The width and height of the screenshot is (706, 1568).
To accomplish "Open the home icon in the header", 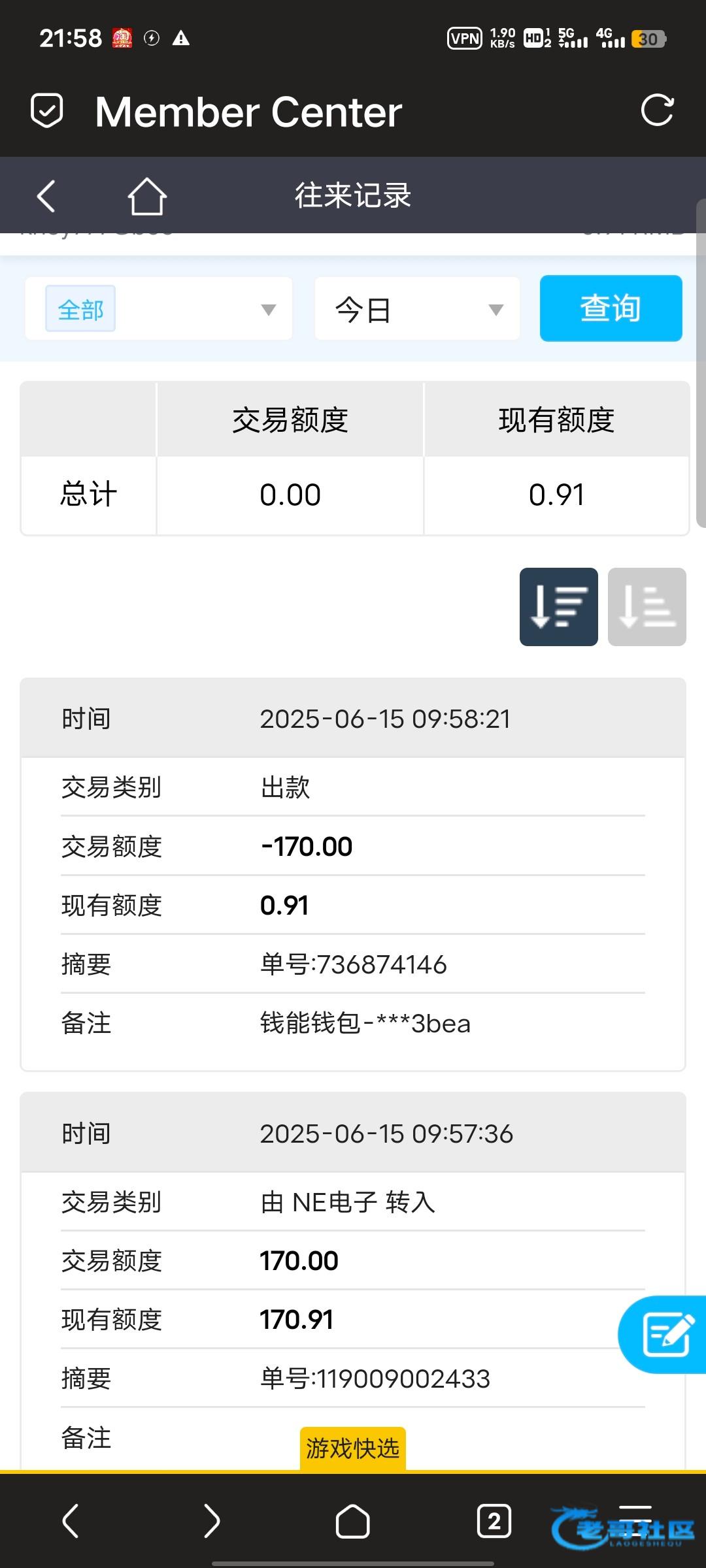I will point(146,196).
